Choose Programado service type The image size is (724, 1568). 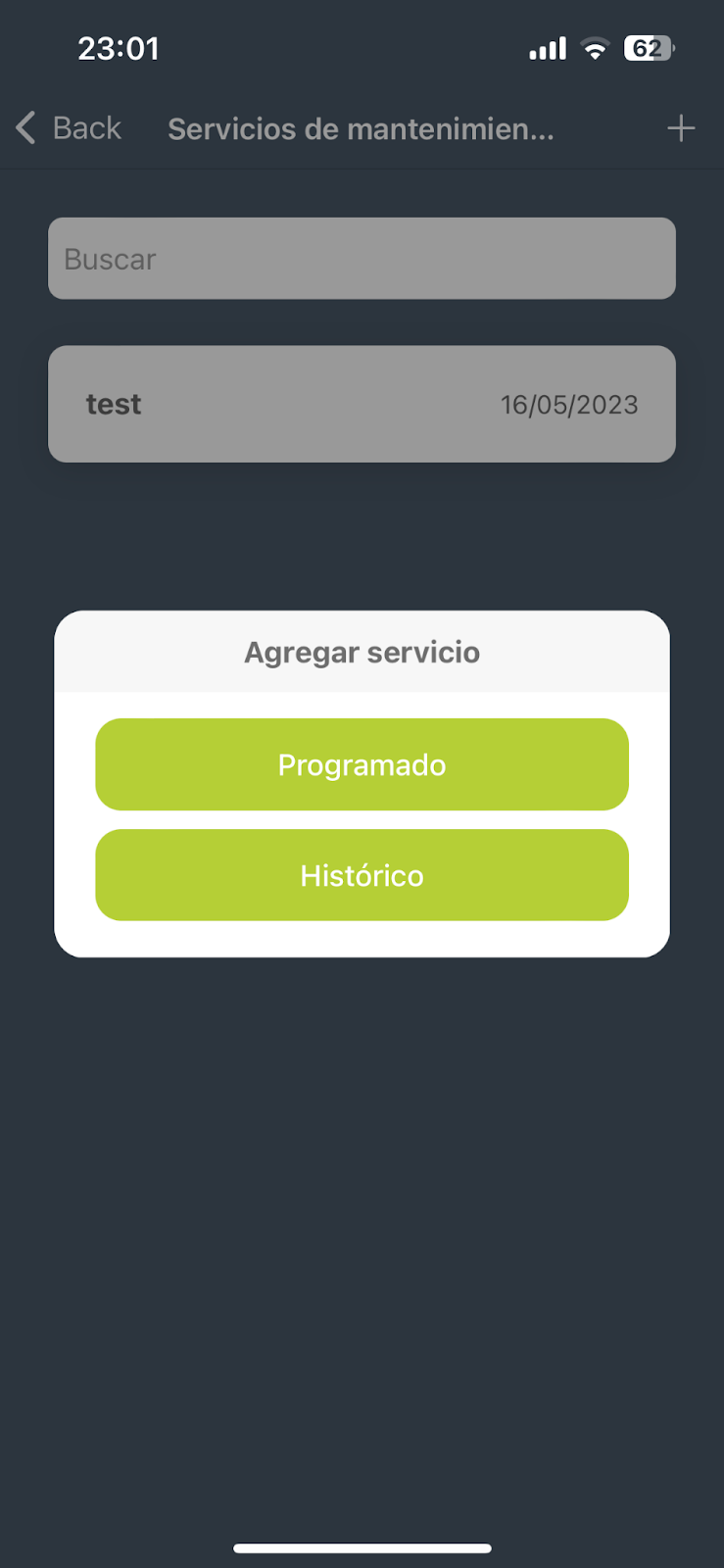pyautogui.click(x=362, y=764)
